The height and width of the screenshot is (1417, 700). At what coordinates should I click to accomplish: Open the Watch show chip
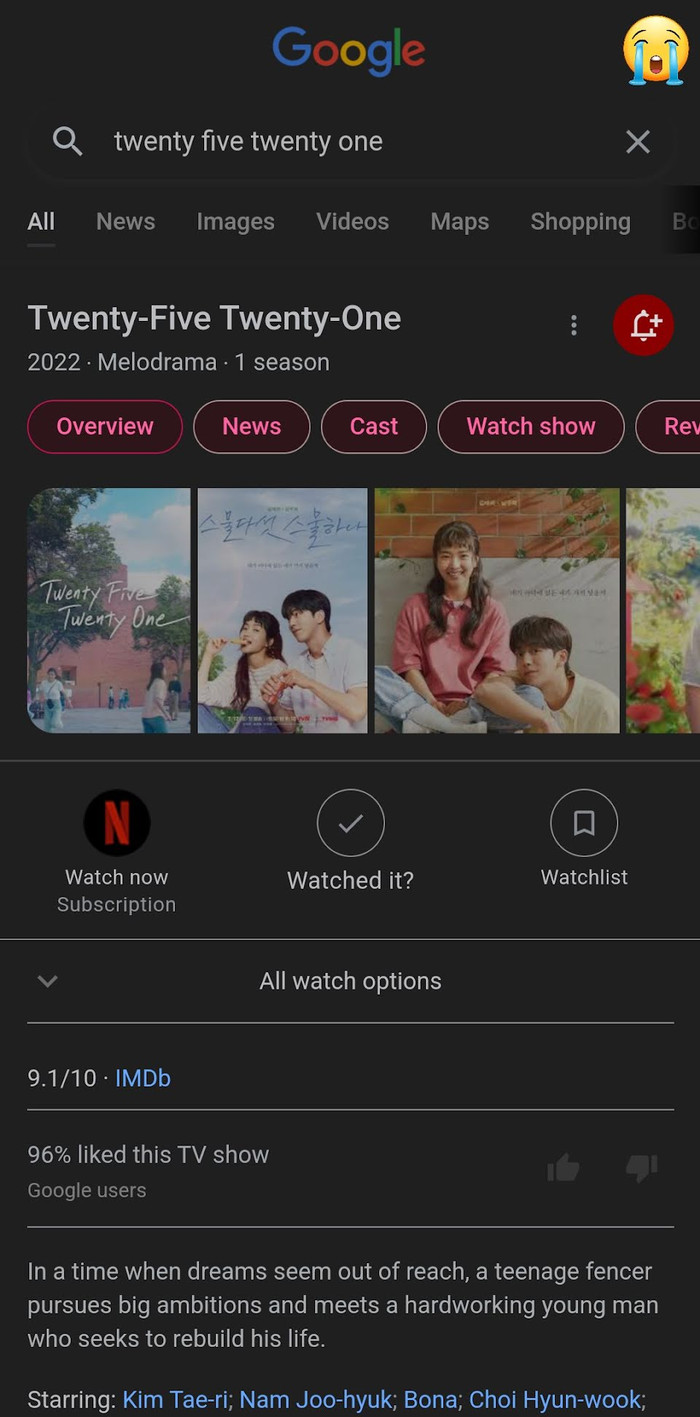530,427
